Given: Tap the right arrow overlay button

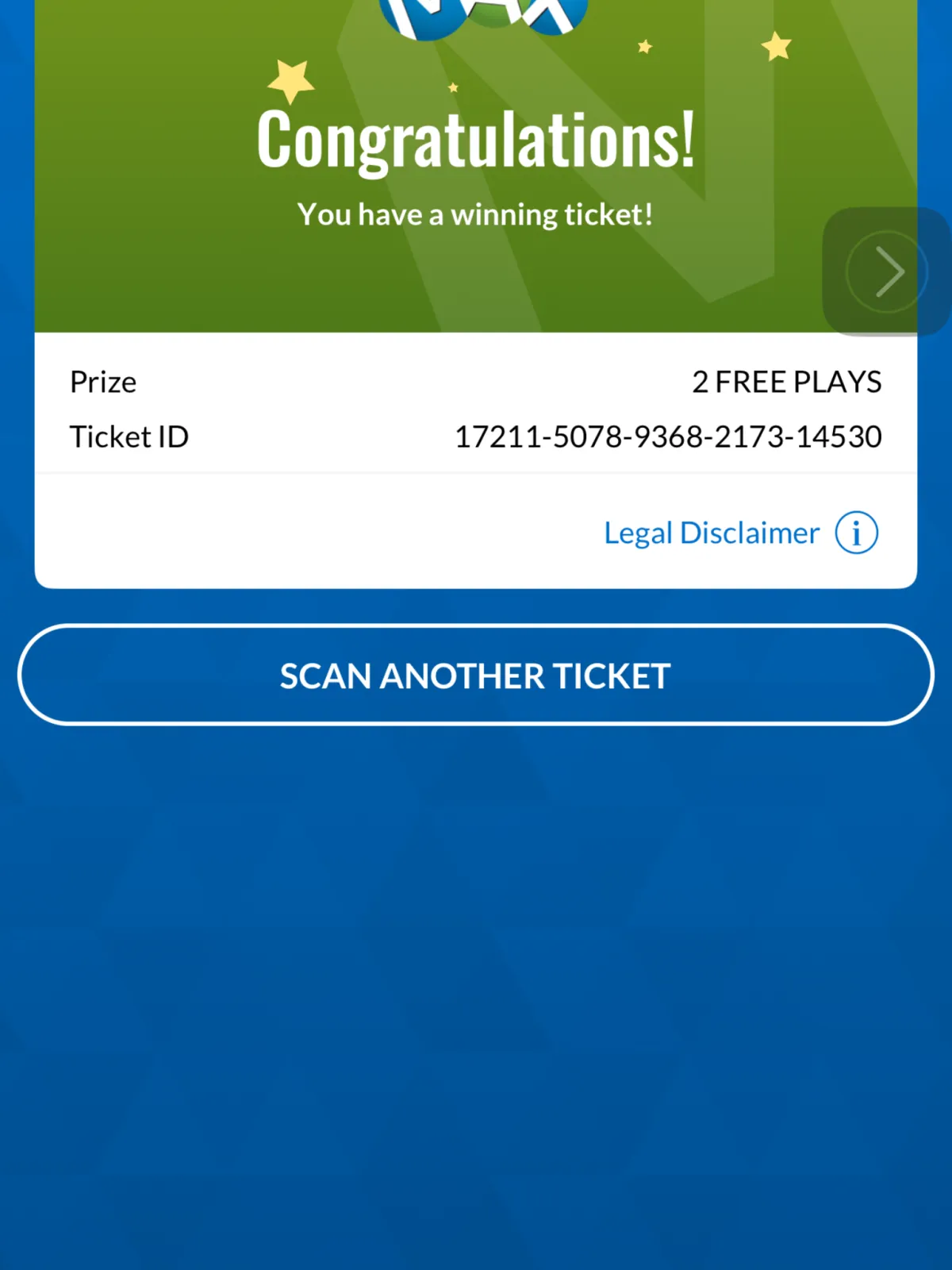Looking at the screenshot, I should click(x=887, y=271).
